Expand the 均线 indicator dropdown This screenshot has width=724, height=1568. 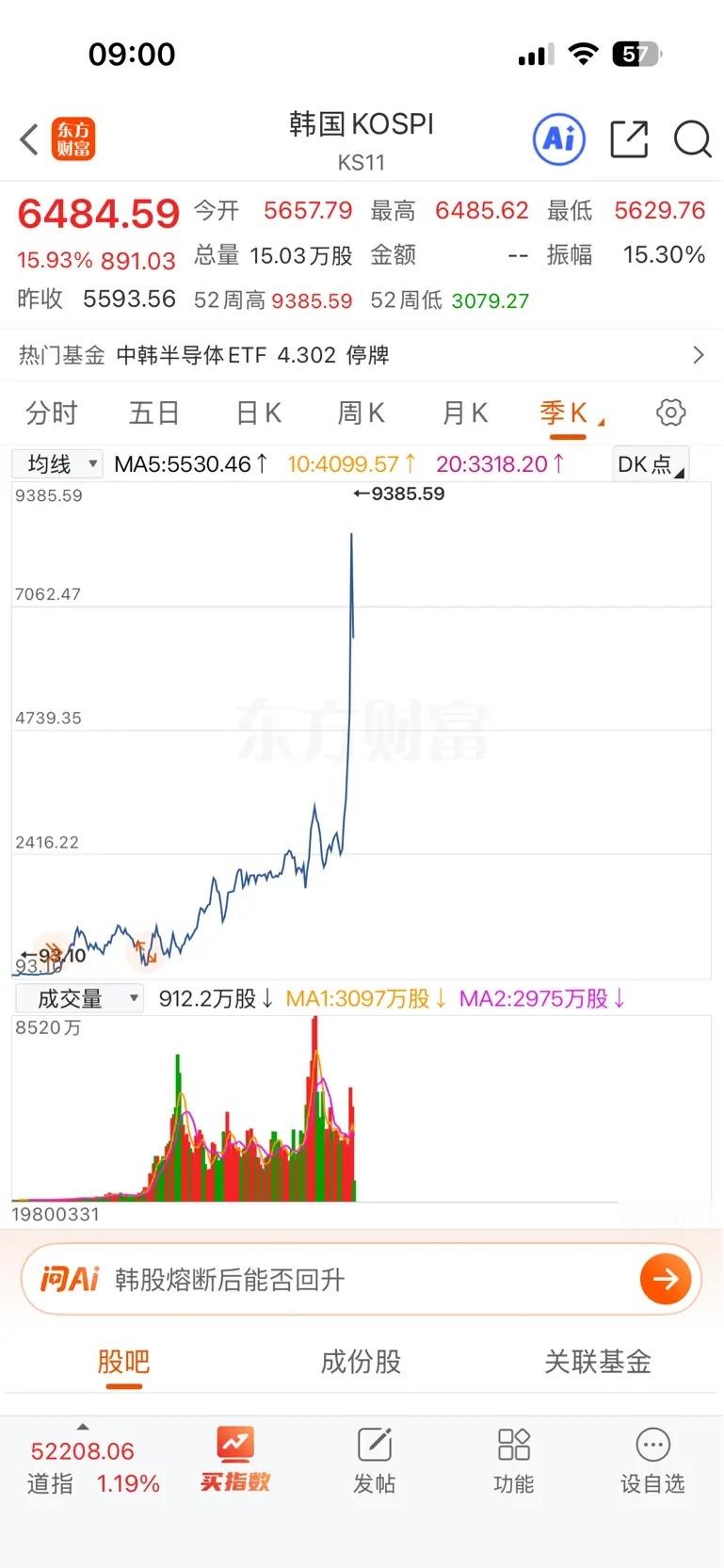point(57,463)
